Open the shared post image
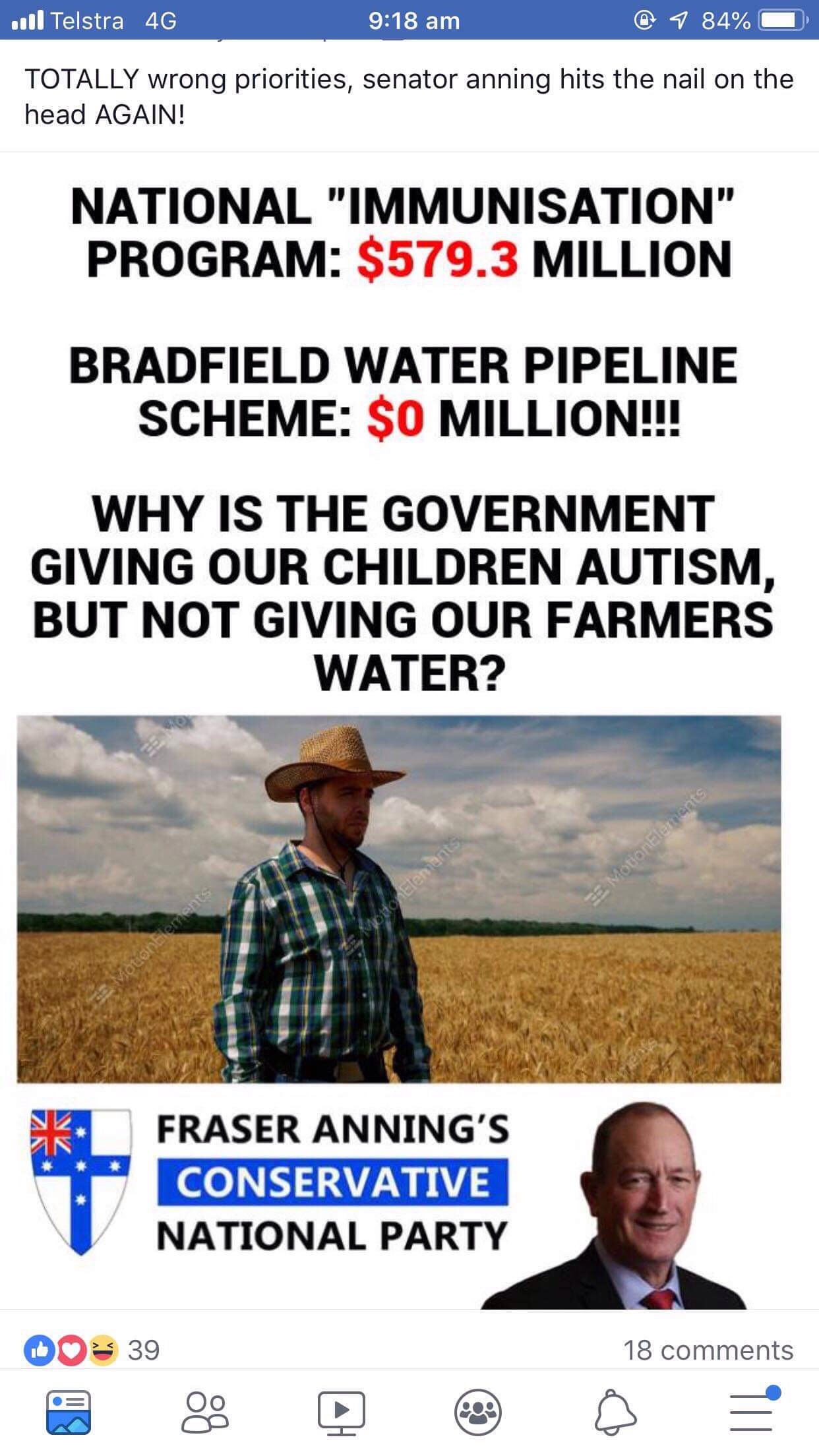819x1456 pixels. click(409, 725)
